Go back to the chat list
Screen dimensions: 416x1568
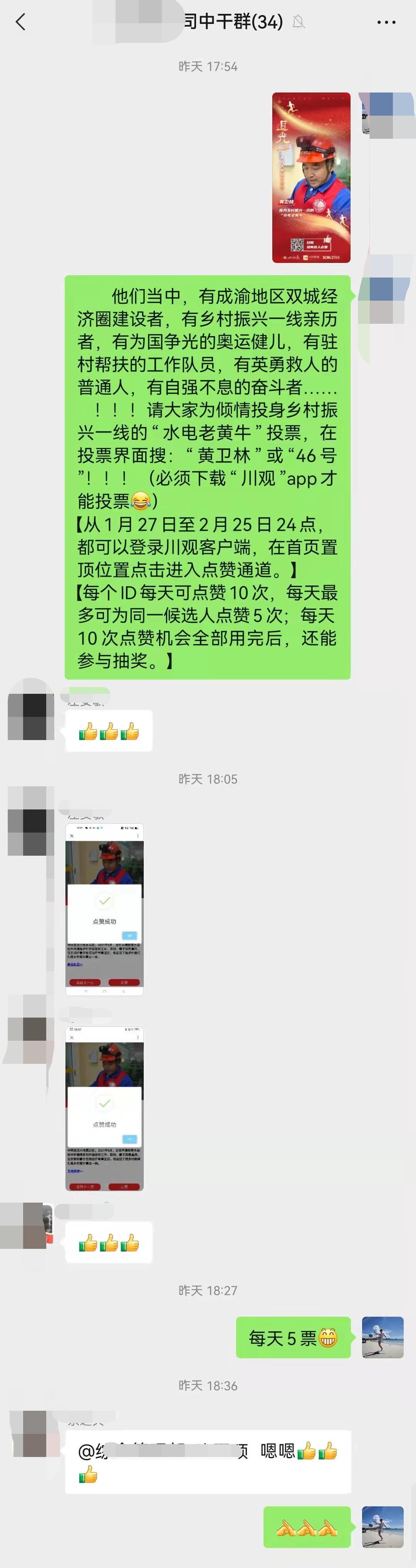tap(21, 22)
